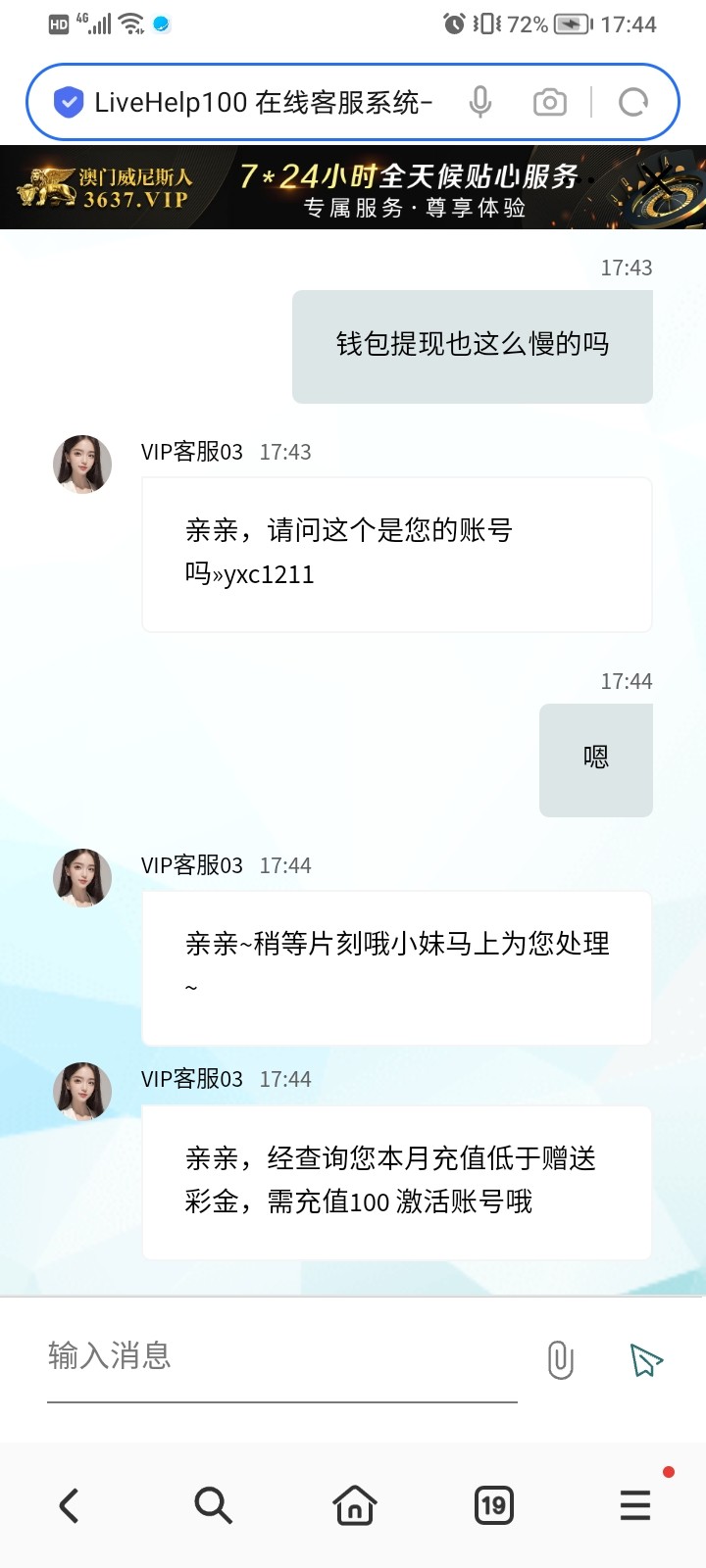Open the browser hamburger menu
706x1568 pixels.
tap(635, 1505)
